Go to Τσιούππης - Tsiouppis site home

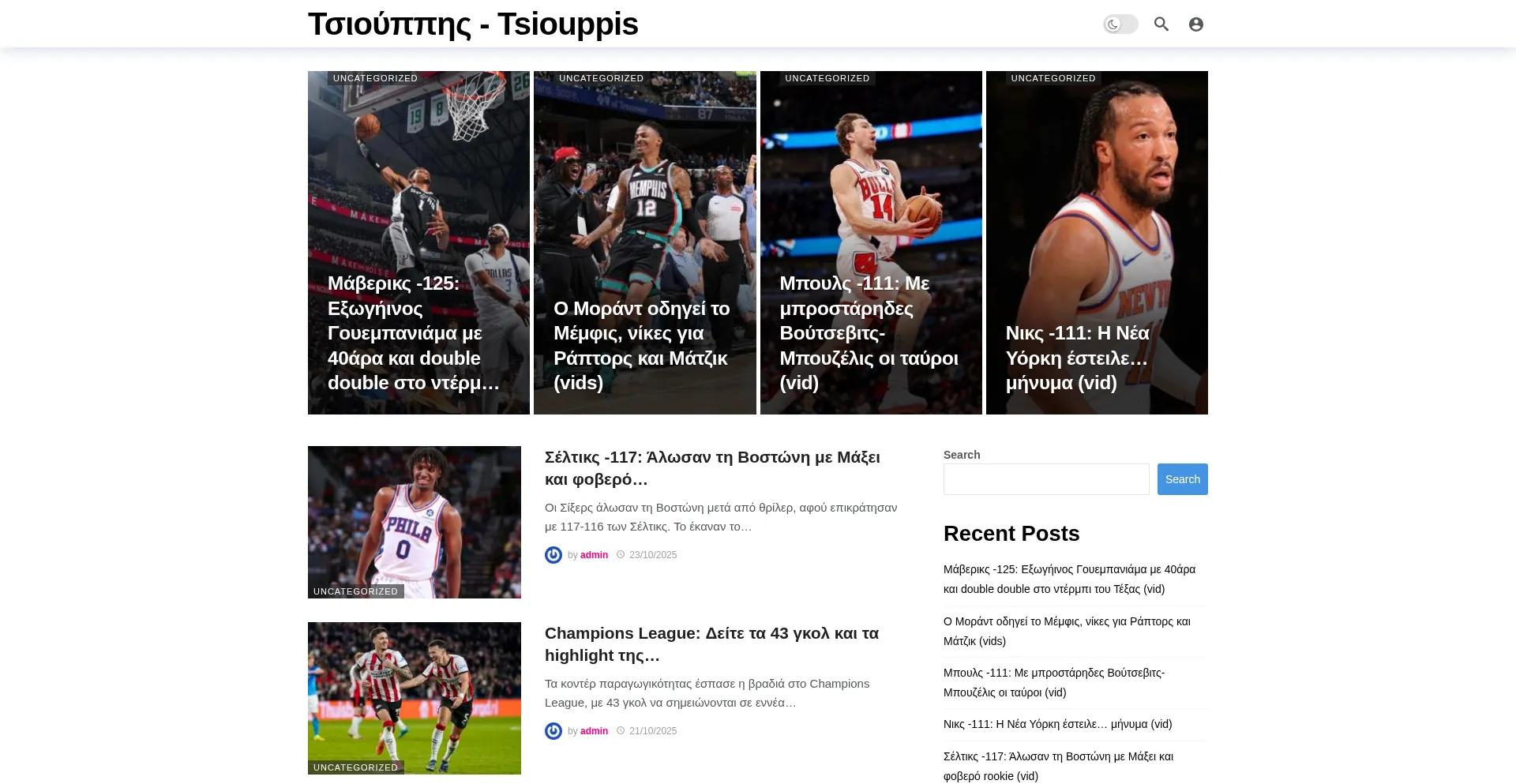coord(472,24)
